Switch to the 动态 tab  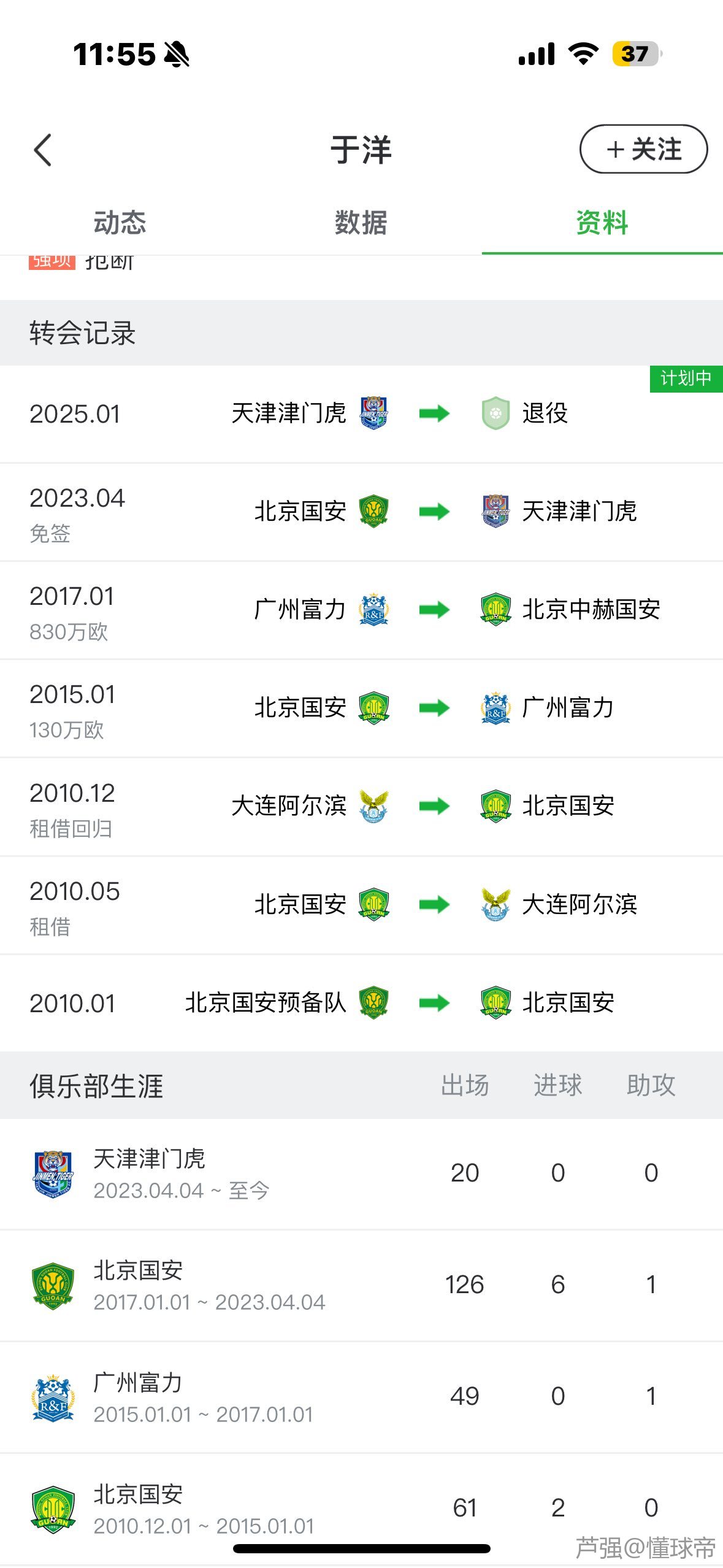point(120,223)
